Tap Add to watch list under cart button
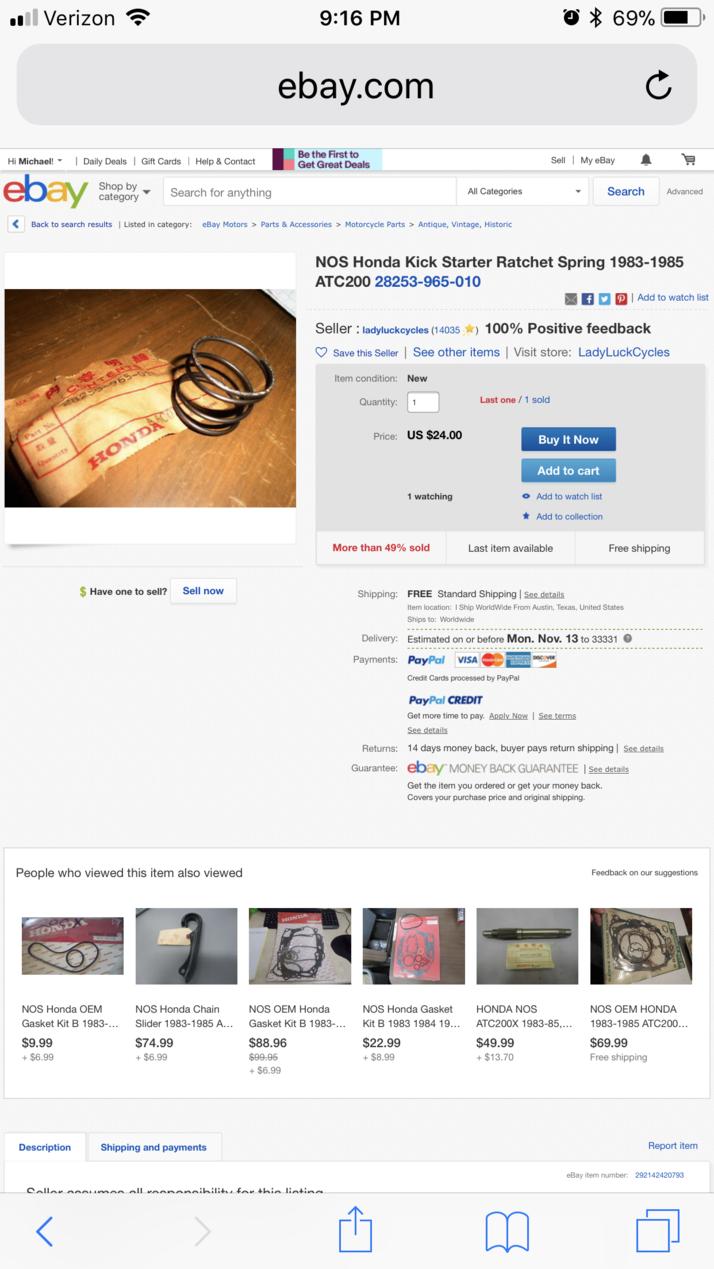714x1269 pixels. tap(568, 497)
